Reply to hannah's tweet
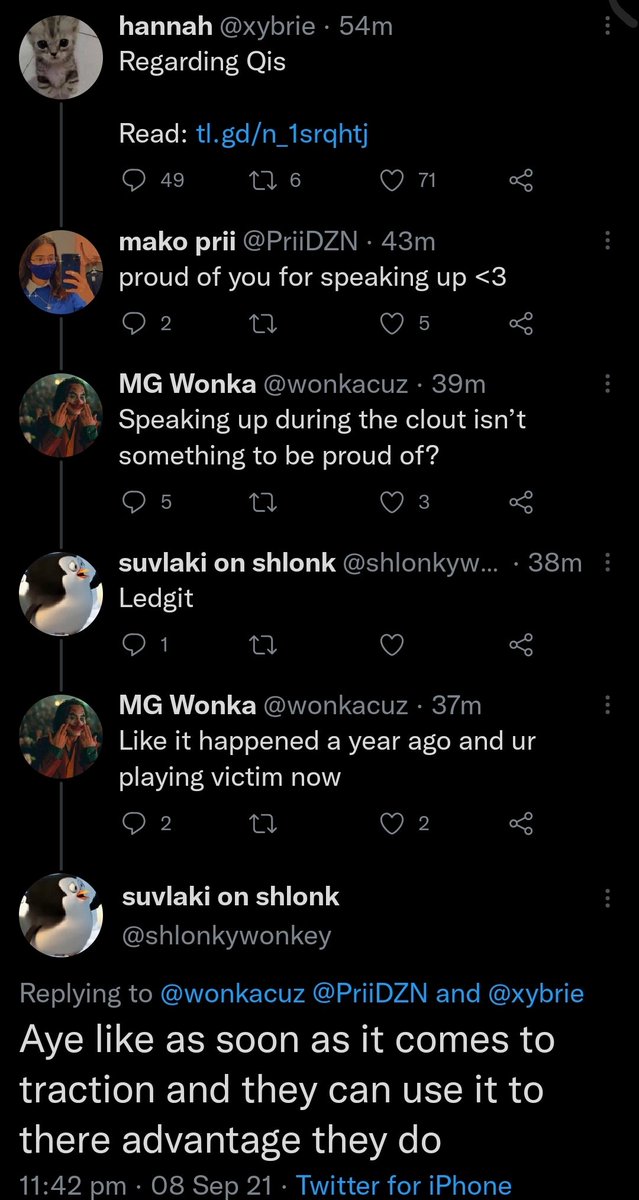Screen dimensions: 639x1200 133,180
